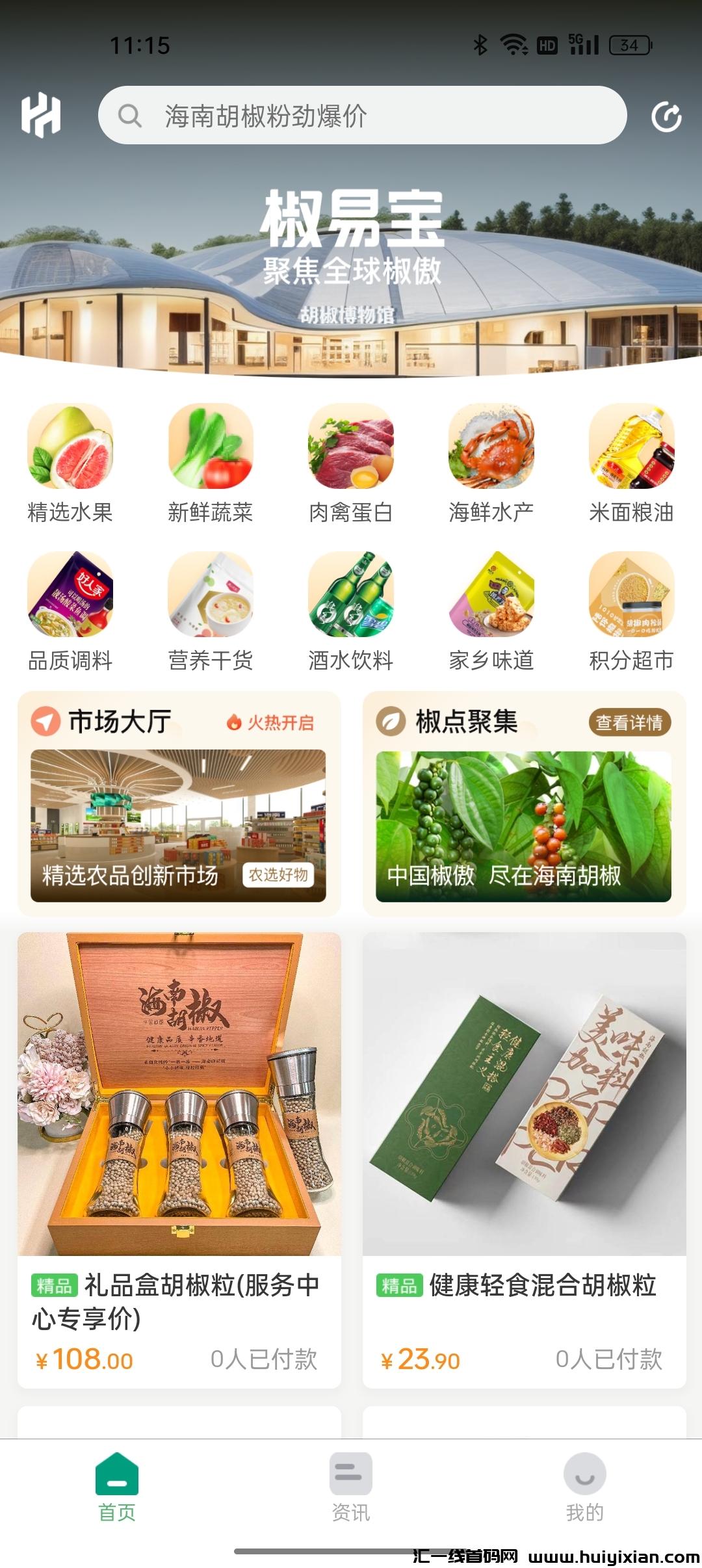Open the 精选水果 category

pyautogui.click(x=70, y=463)
